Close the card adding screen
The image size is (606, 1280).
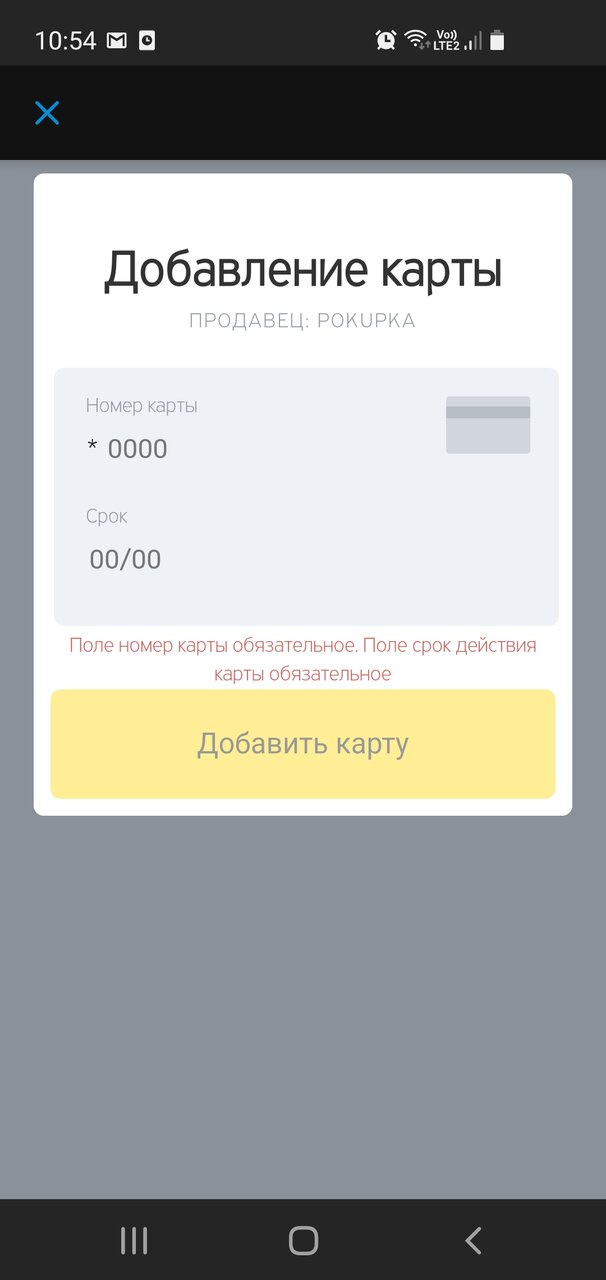(47, 113)
